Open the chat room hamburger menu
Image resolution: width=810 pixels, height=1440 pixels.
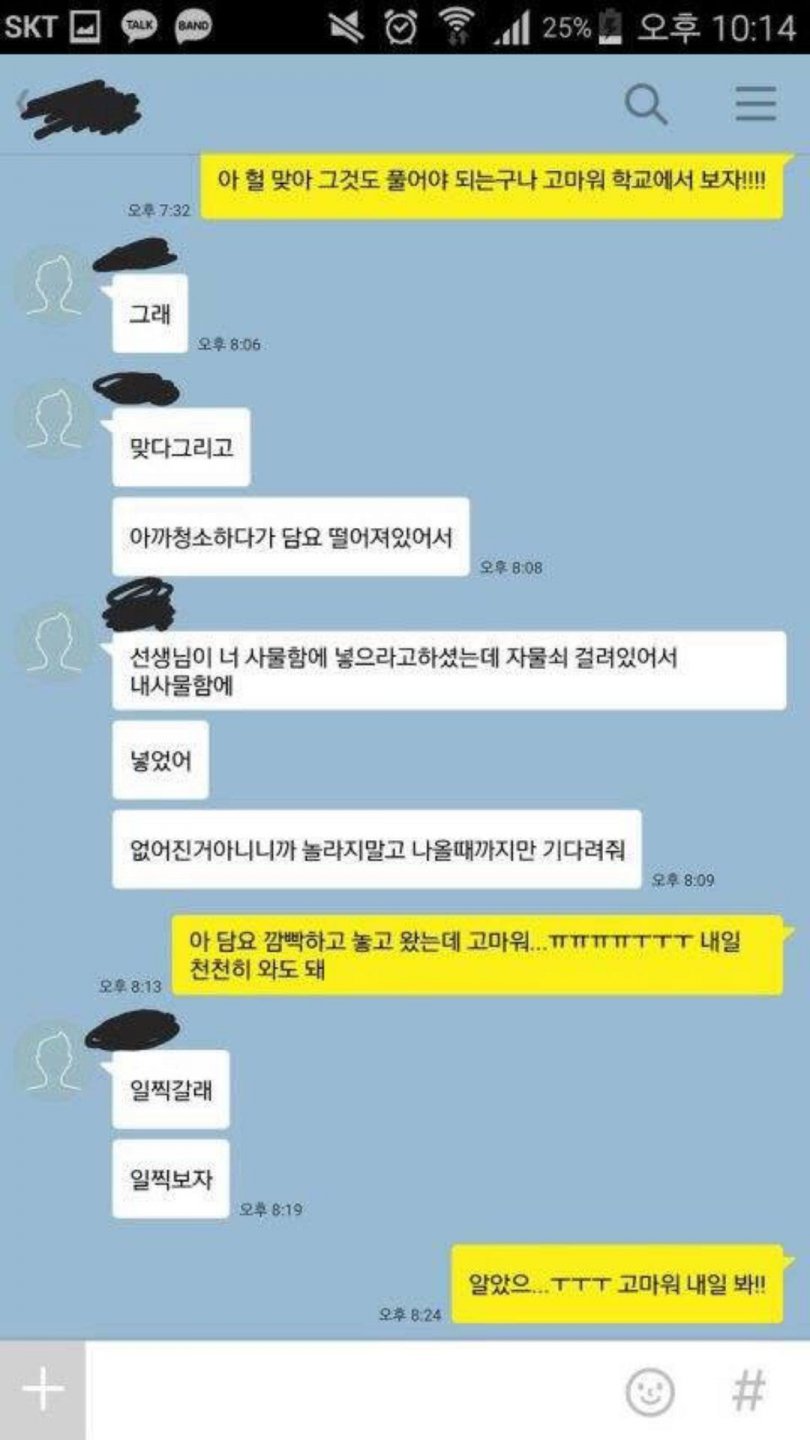point(755,103)
